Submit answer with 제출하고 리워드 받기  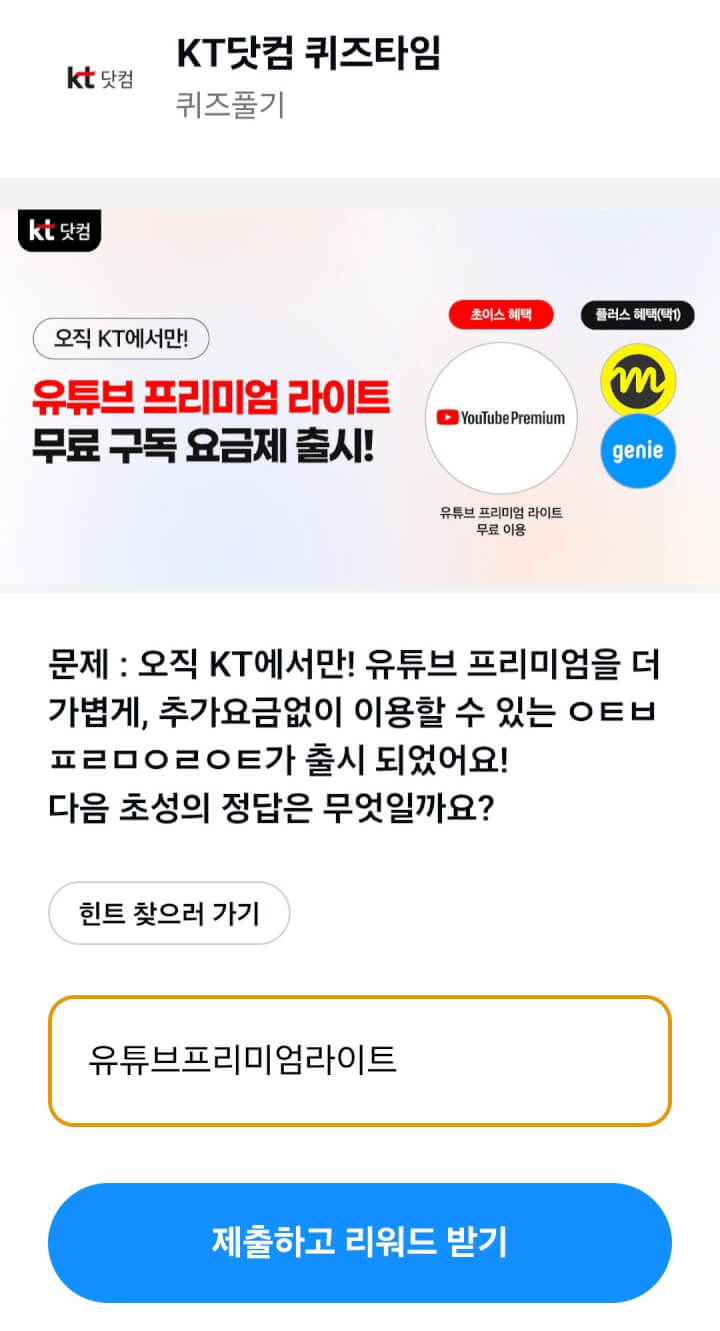click(x=360, y=1242)
